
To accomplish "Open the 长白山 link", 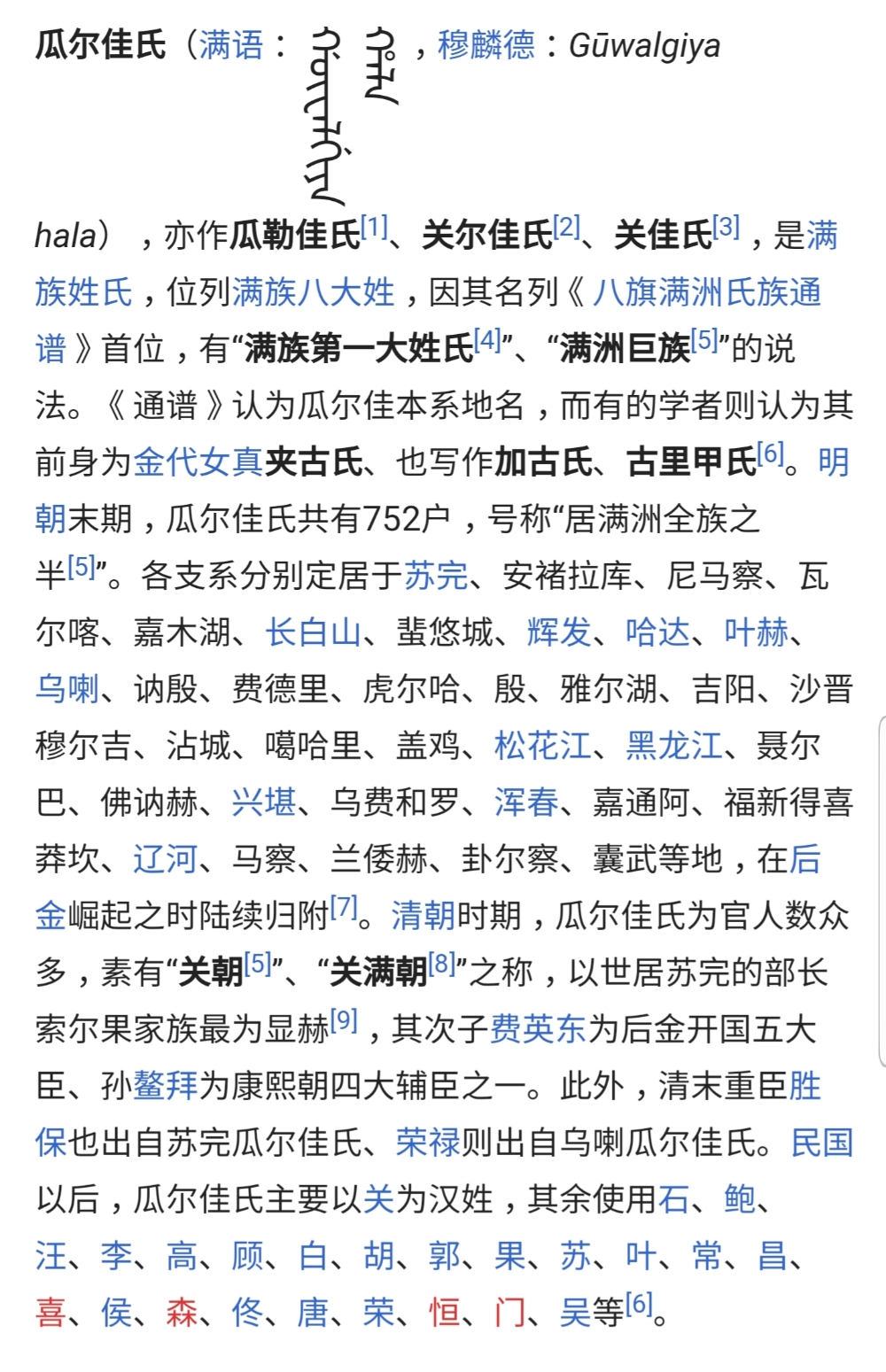I will pyautogui.click(x=314, y=632).
